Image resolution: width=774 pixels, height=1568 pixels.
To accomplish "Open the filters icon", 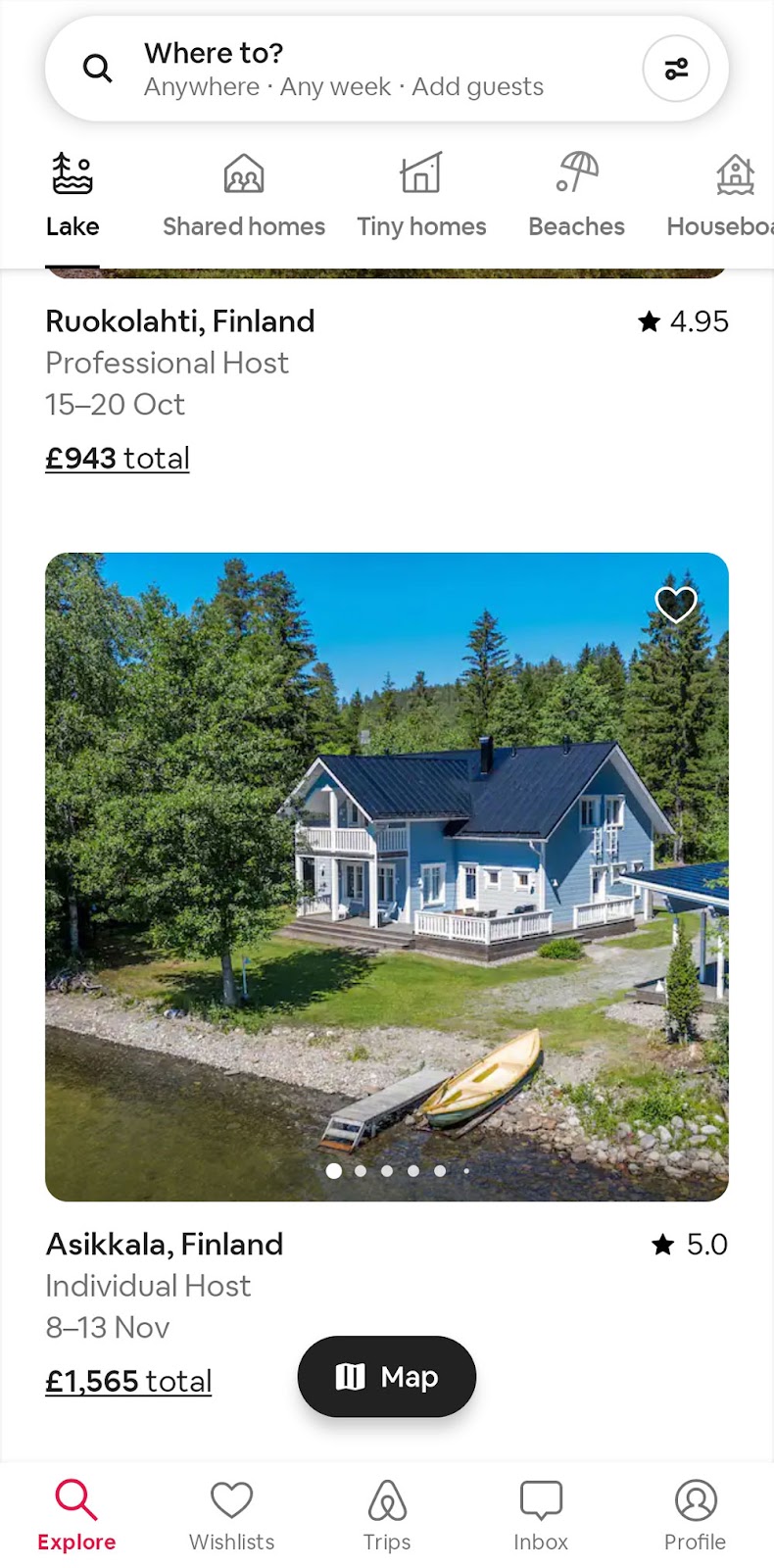I will (675, 69).
